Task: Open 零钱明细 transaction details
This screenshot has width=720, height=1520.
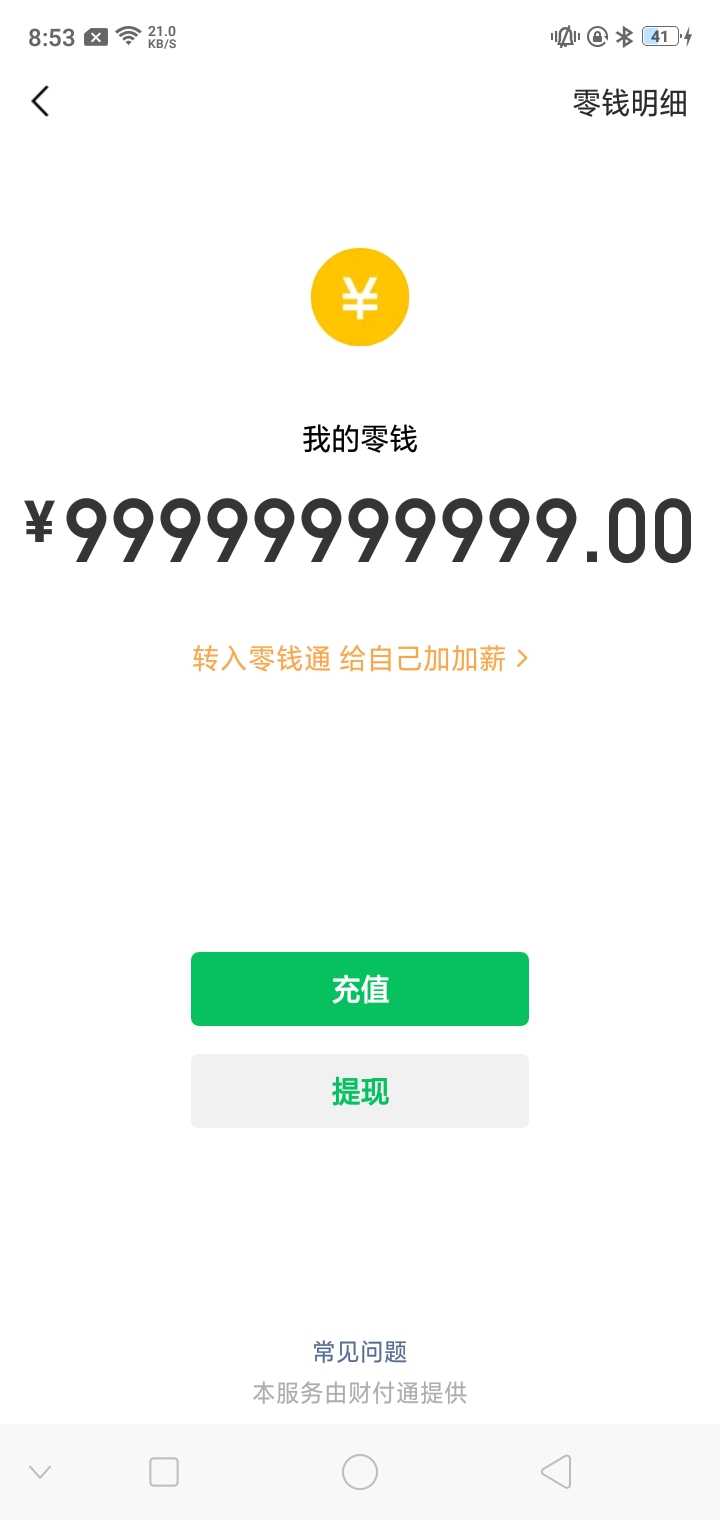Action: (629, 102)
